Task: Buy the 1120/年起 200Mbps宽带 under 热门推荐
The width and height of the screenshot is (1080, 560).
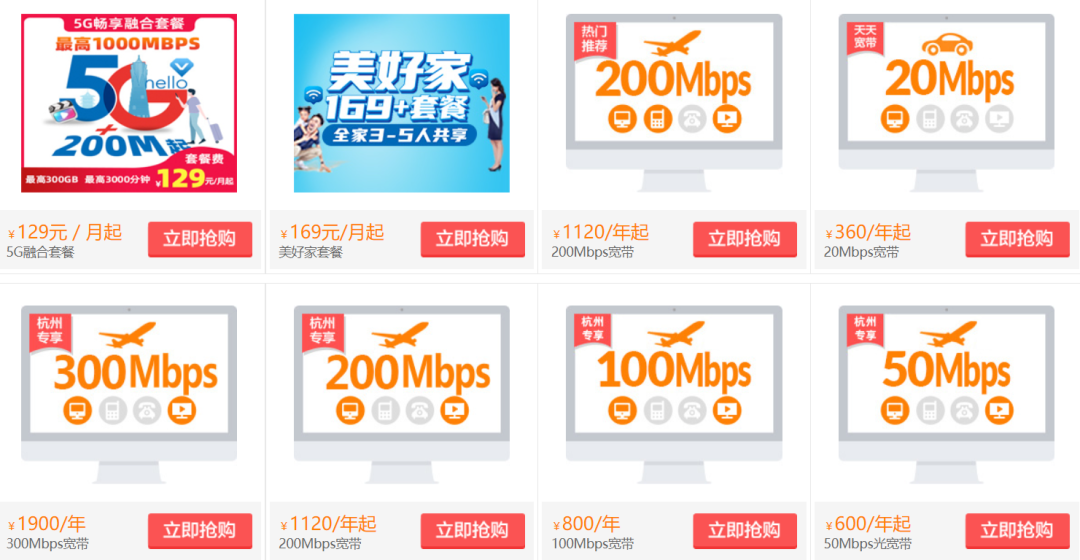Action: [744, 239]
